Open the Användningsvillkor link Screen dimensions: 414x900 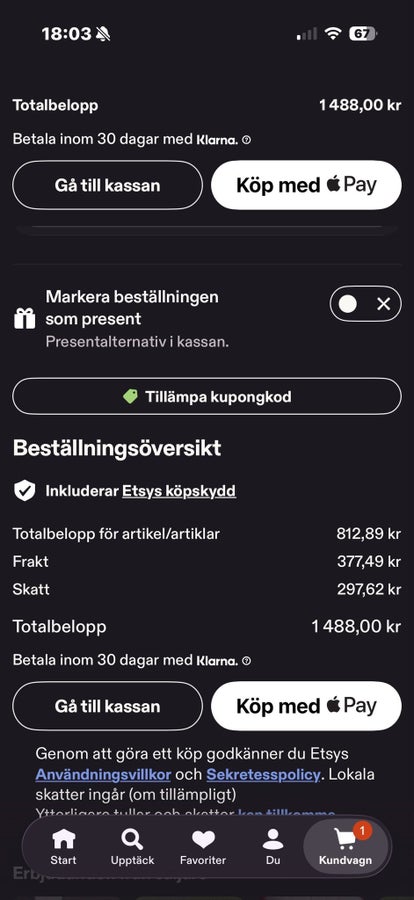point(103,775)
